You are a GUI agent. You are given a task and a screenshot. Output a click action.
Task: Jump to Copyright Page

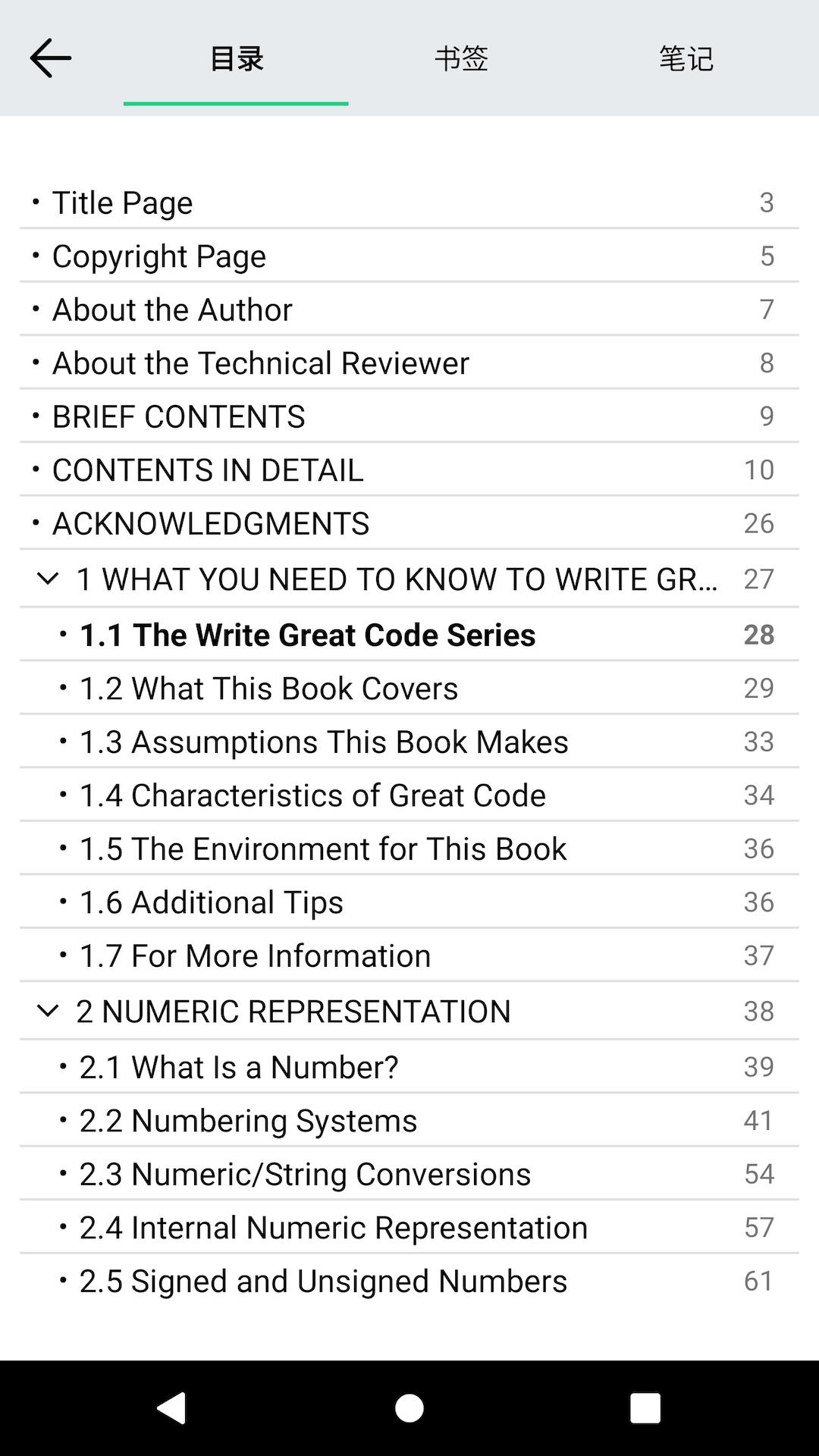[159, 256]
